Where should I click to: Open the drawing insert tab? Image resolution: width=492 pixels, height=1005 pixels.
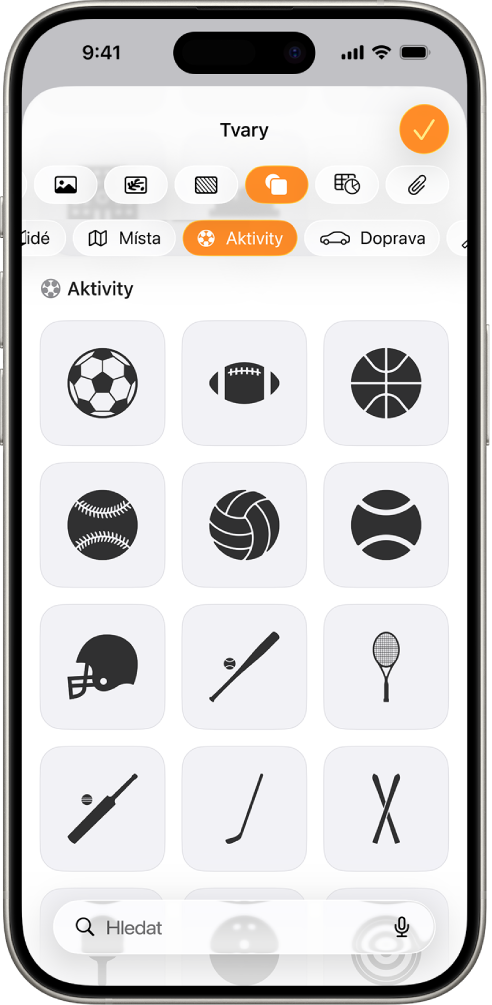[x=136, y=185]
